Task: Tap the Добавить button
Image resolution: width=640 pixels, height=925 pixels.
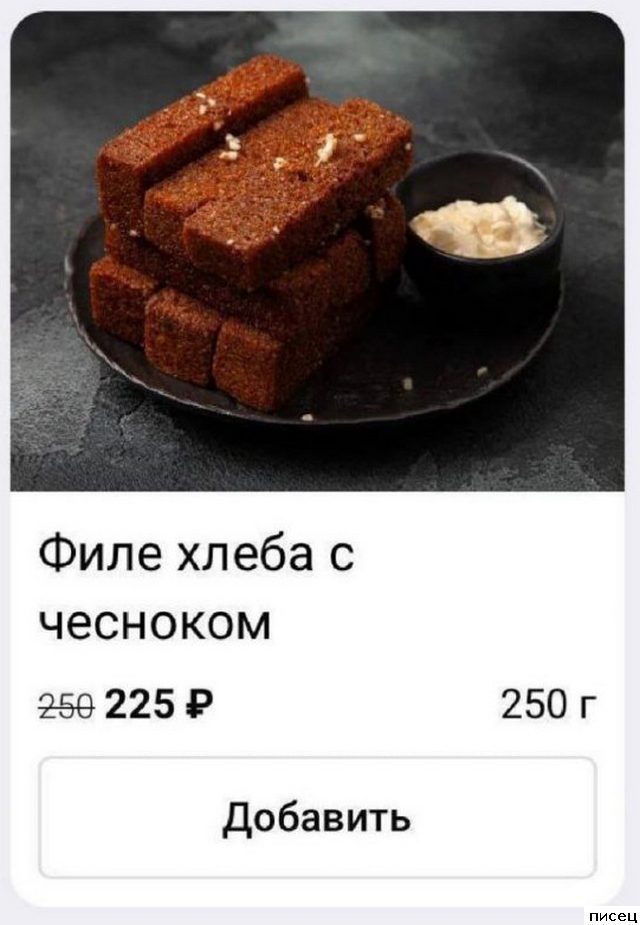Action: click(317, 817)
